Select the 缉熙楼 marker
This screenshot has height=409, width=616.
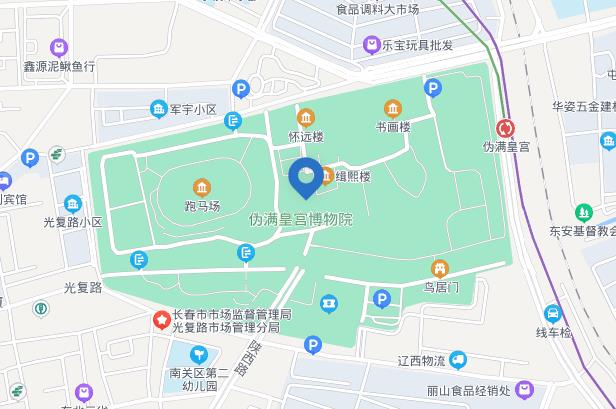coord(327,177)
